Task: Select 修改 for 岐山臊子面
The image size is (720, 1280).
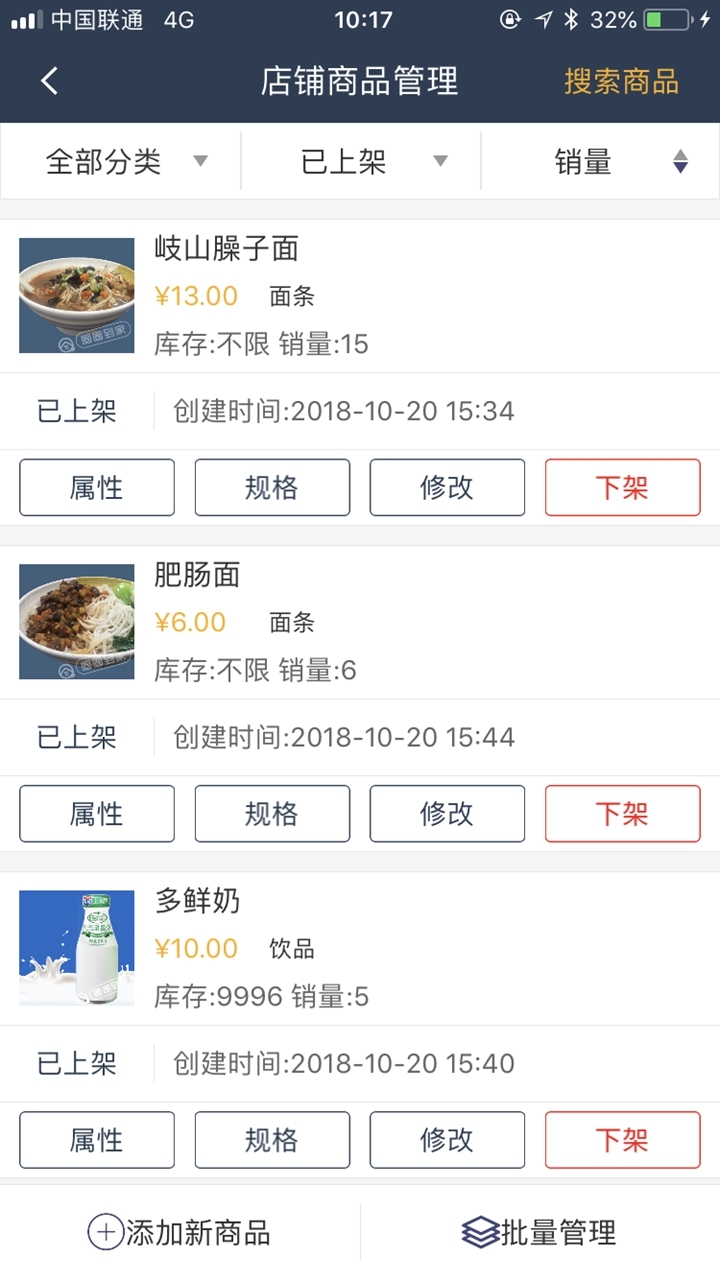Action: click(447, 487)
